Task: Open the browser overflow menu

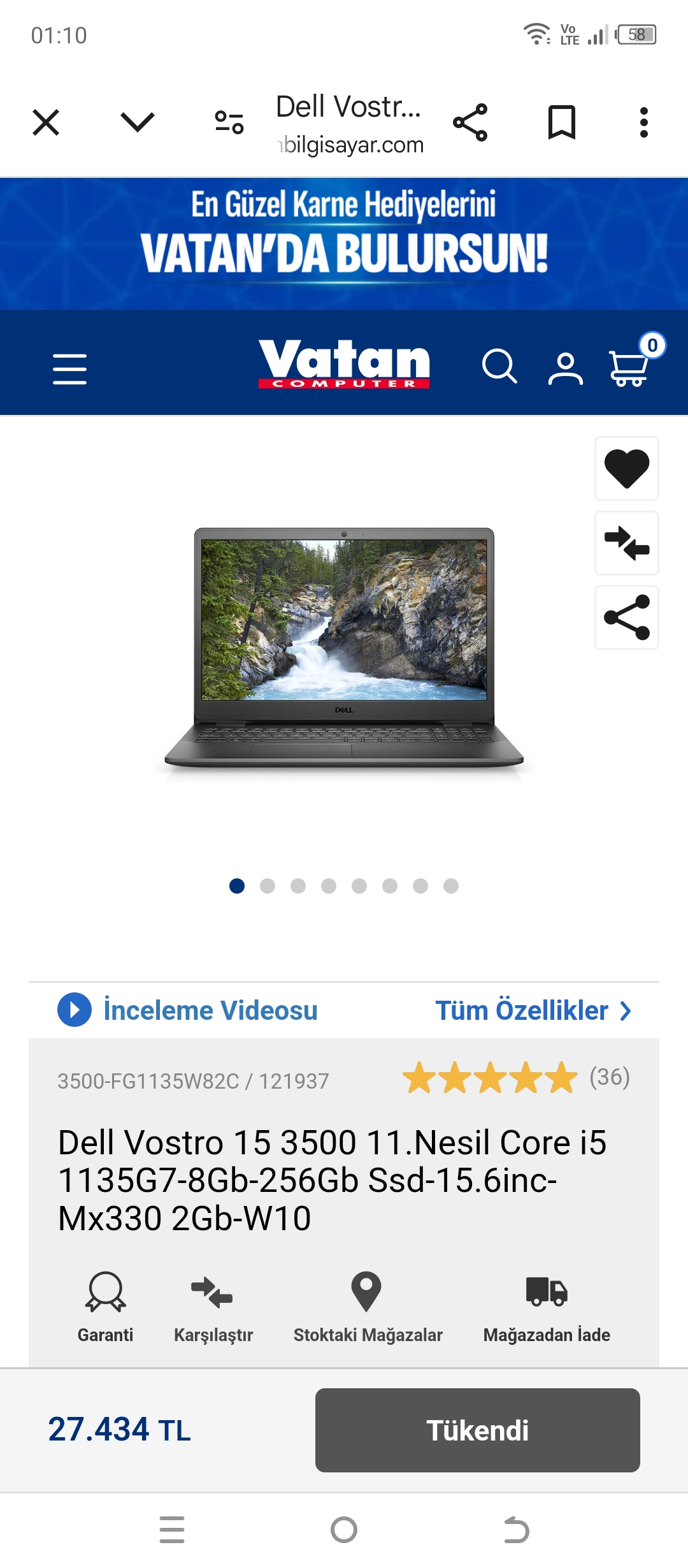Action: (x=644, y=122)
